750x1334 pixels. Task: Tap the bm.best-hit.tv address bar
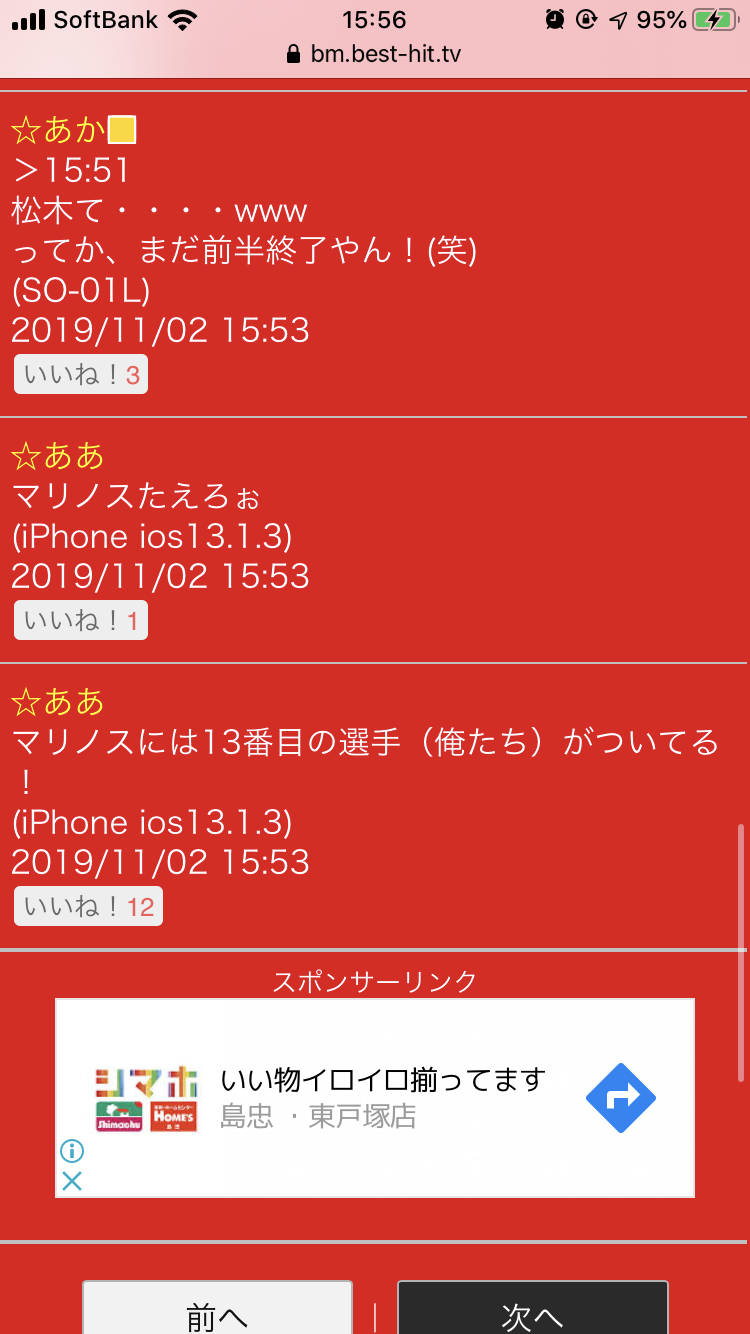(375, 53)
